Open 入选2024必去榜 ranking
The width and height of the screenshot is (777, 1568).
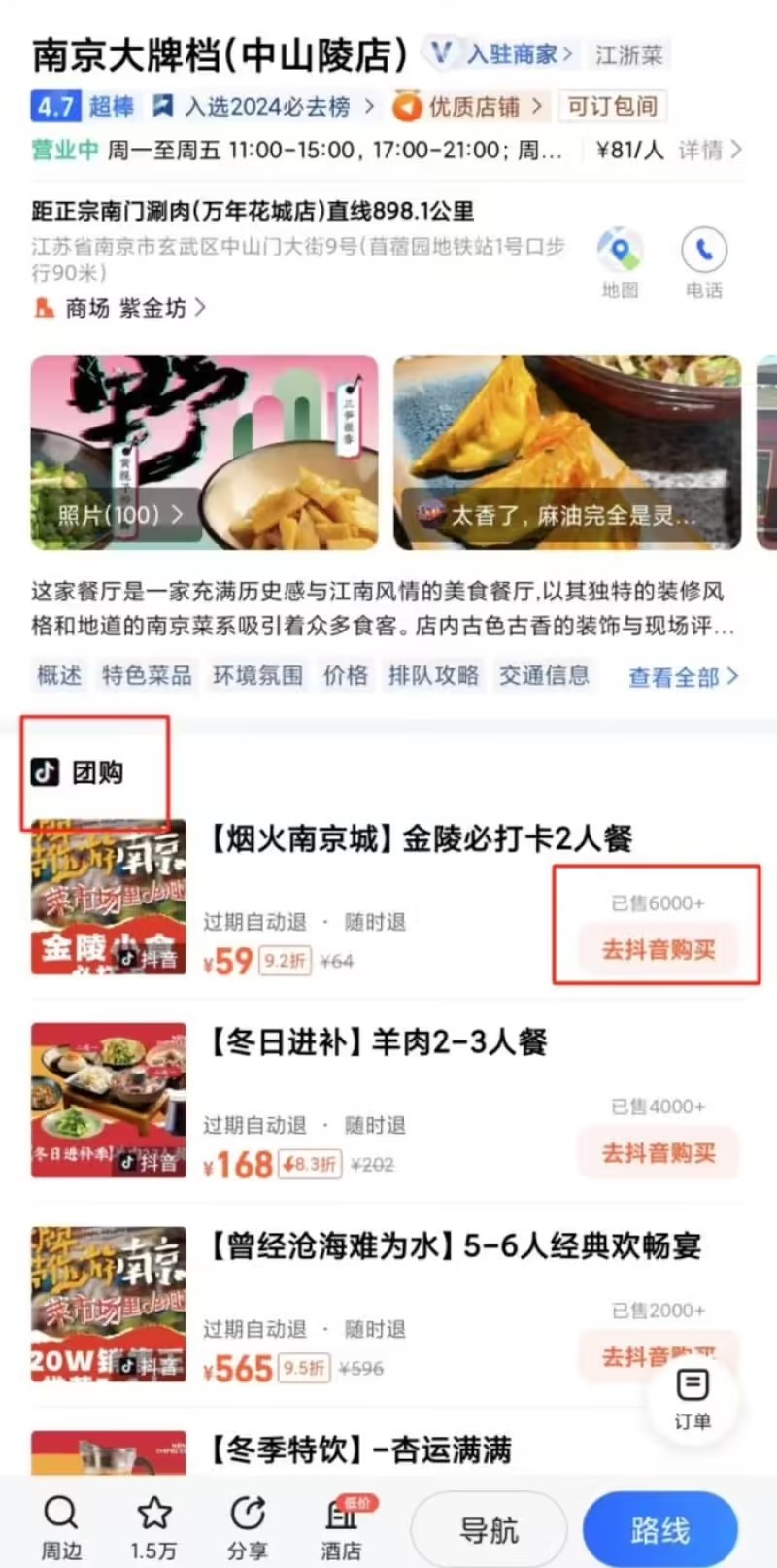click(x=266, y=107)
